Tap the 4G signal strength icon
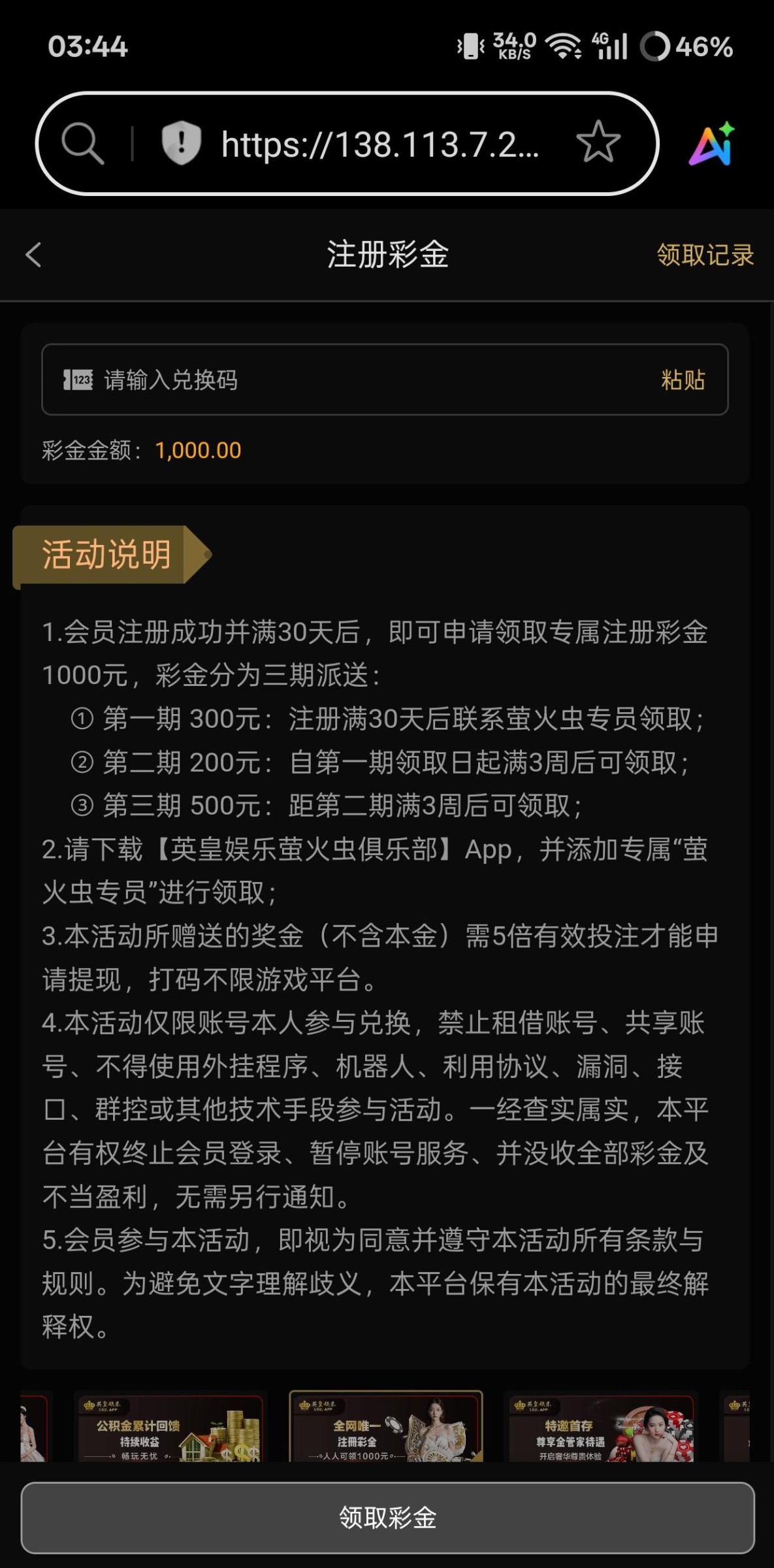Screen dimensions: 774x1568 (x=612, y=46)
